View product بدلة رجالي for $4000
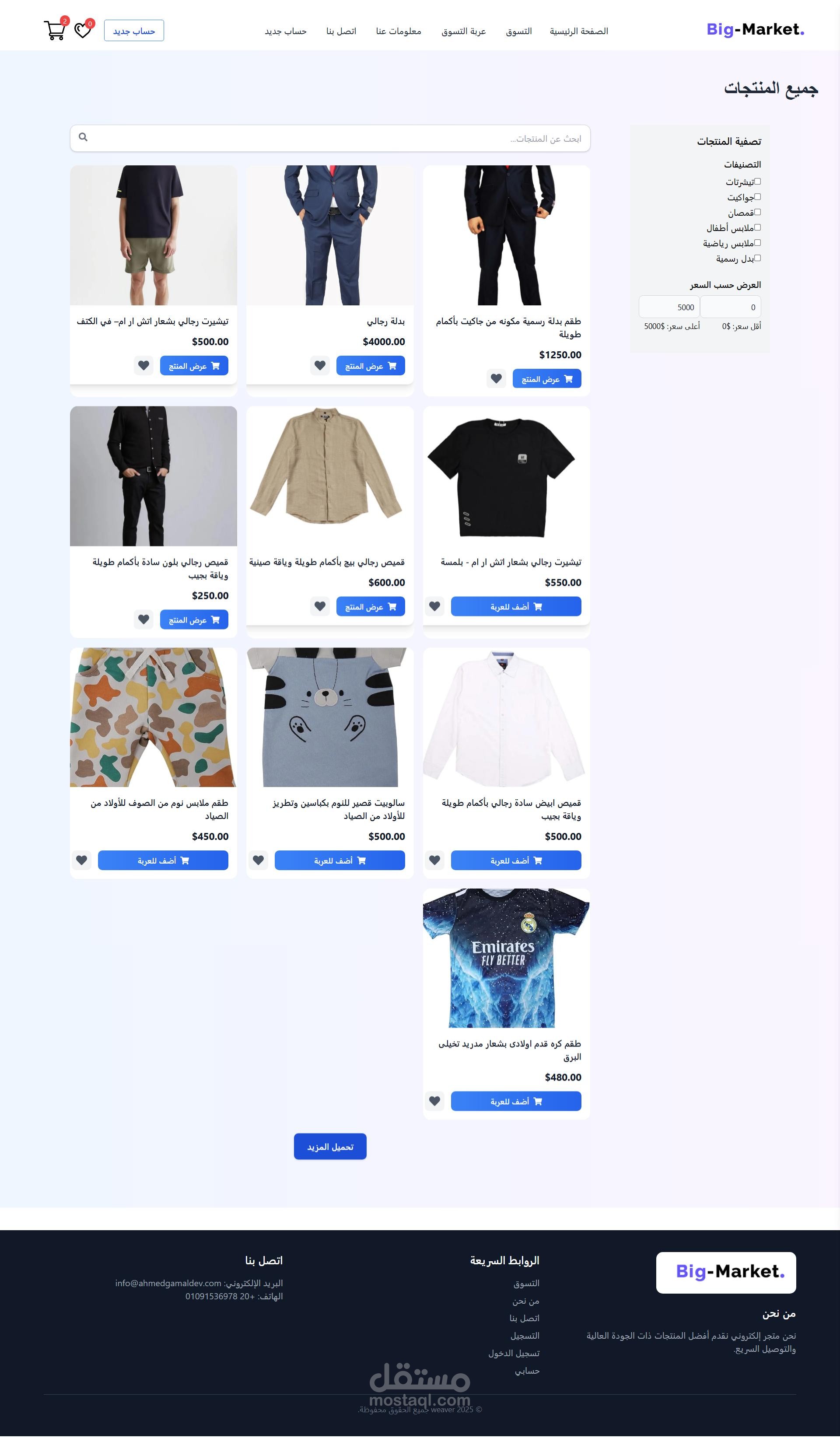The image size is (840, 1438). pos(371,366)
